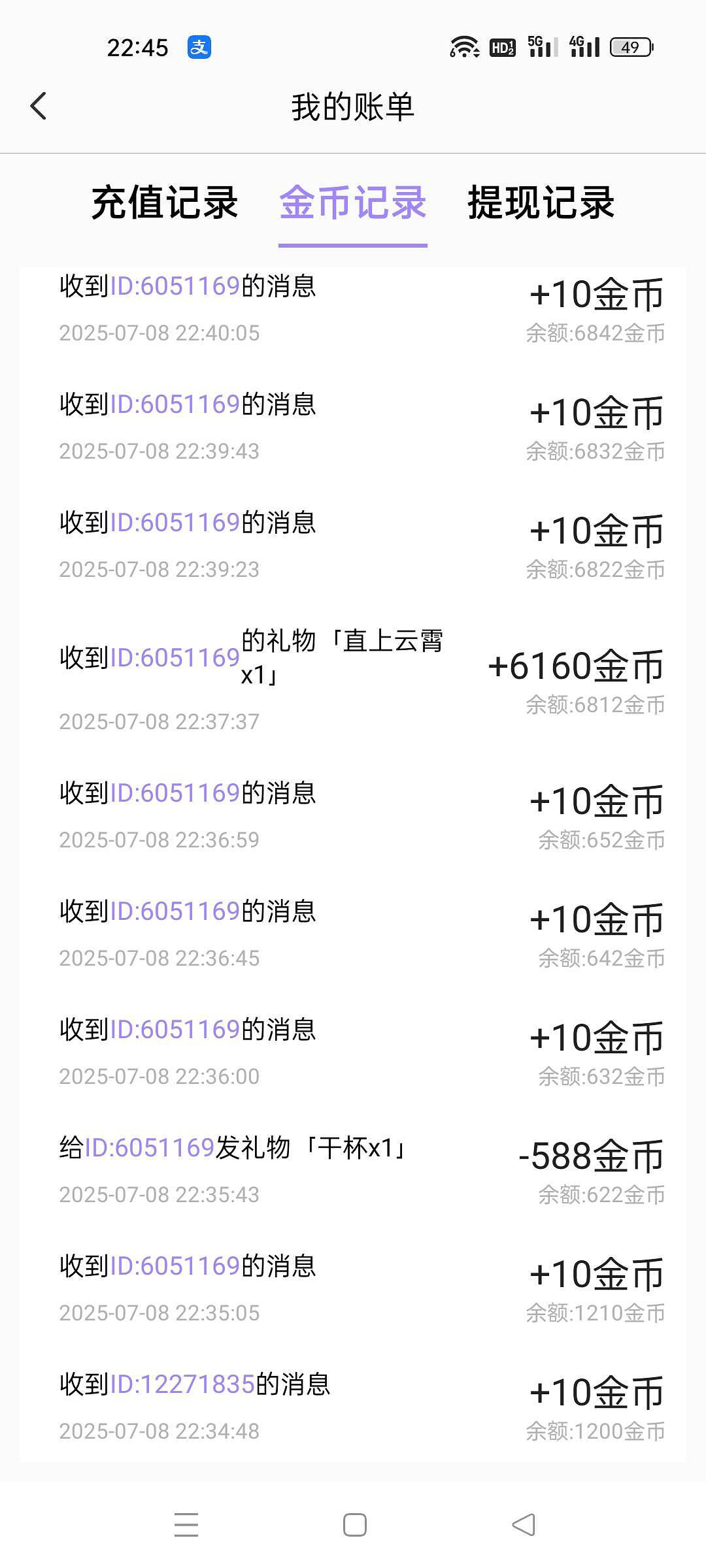Open the system recent apps menu
Viewport: 706px width, 1568px height.
tap(186, 1526)
